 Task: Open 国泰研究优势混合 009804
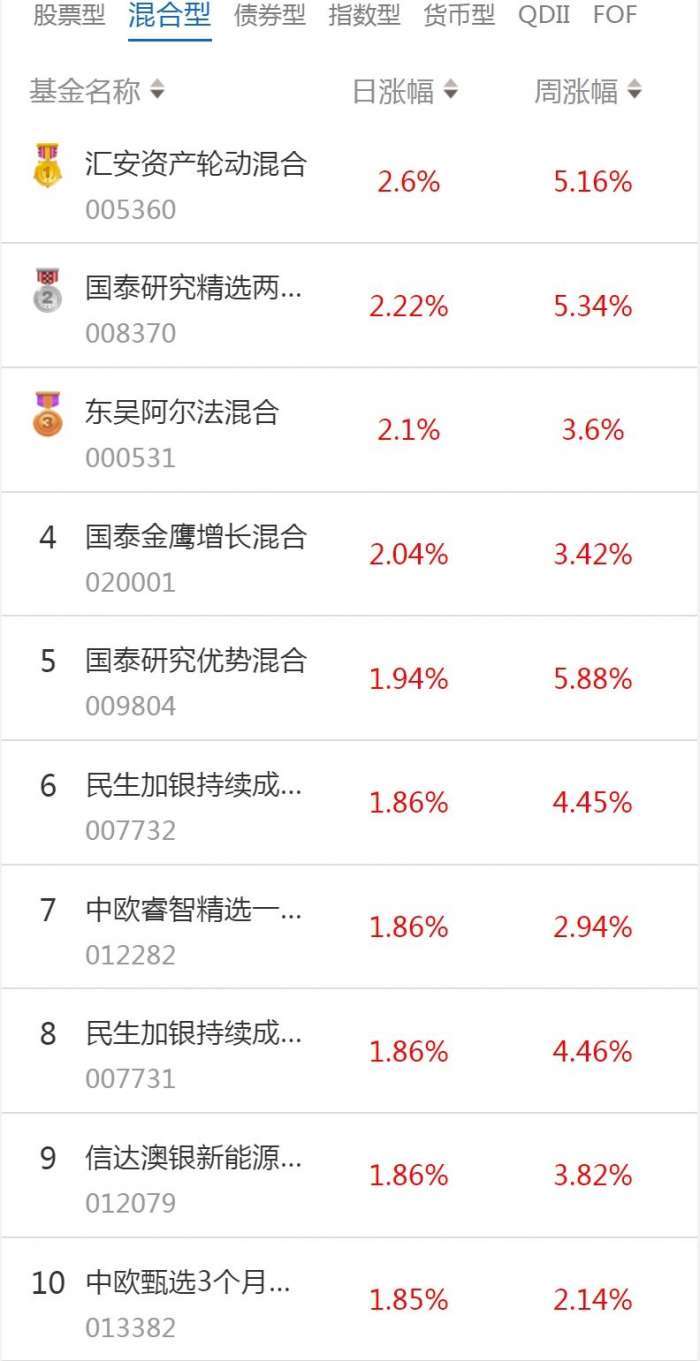click(196, 679)
